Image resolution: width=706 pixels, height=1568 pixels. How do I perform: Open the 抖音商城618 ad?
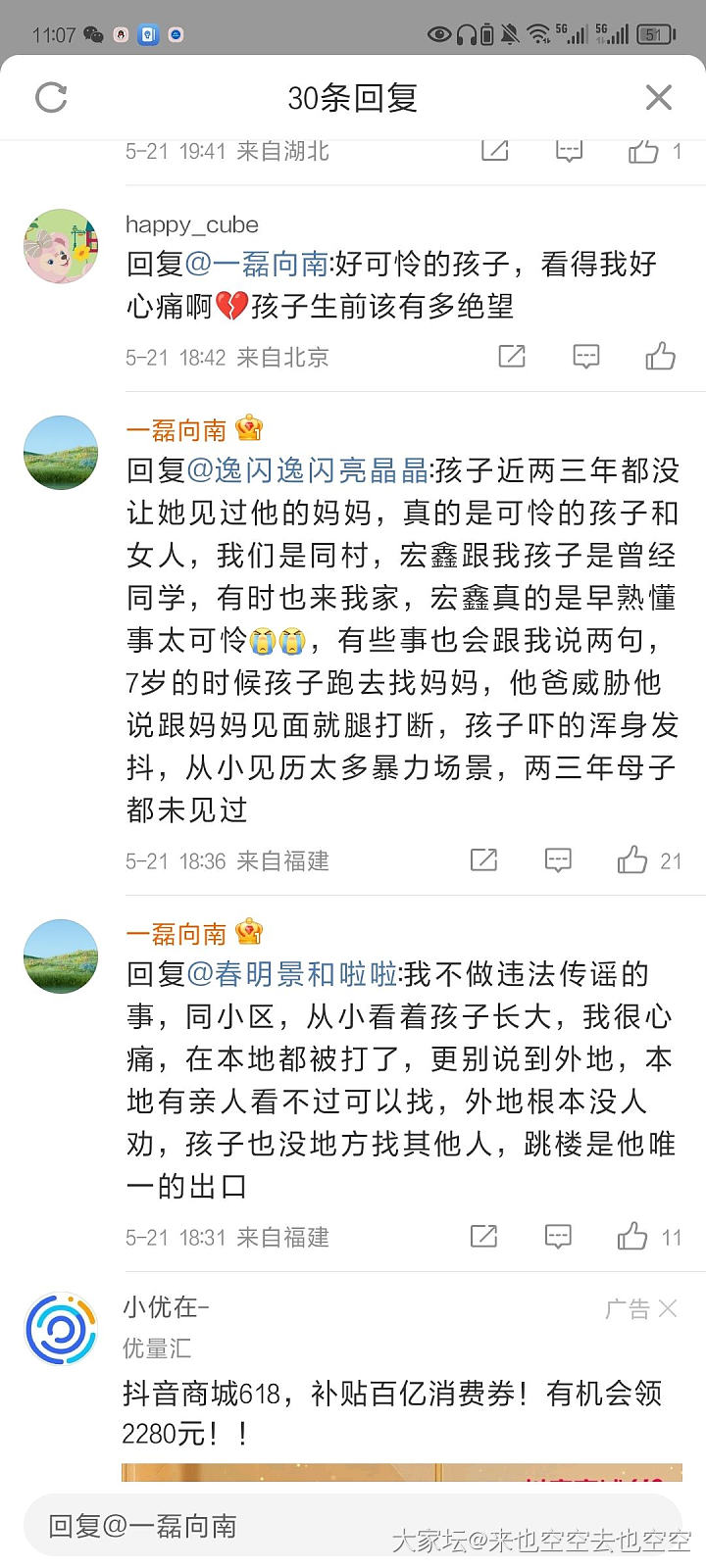pos(392,1412)
